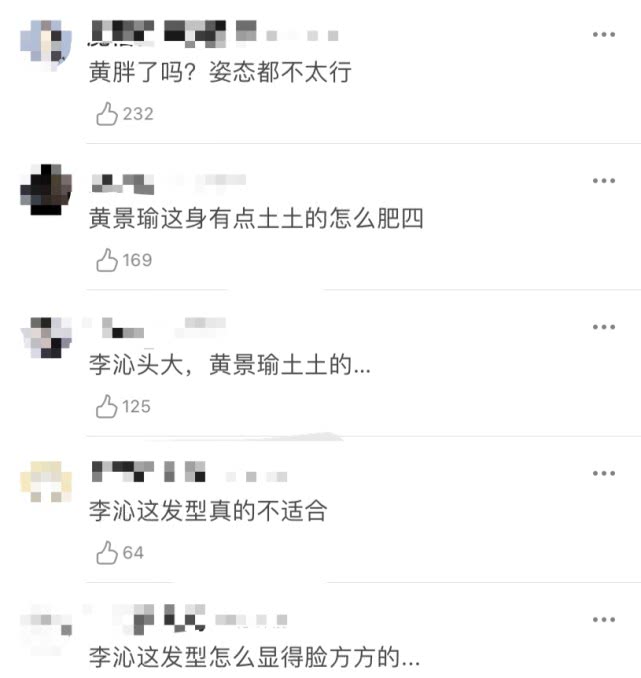Viewport: 641px width, 678px height.
Task: Open more options for '显得脸方方的' comment
Action: point(603,619)
